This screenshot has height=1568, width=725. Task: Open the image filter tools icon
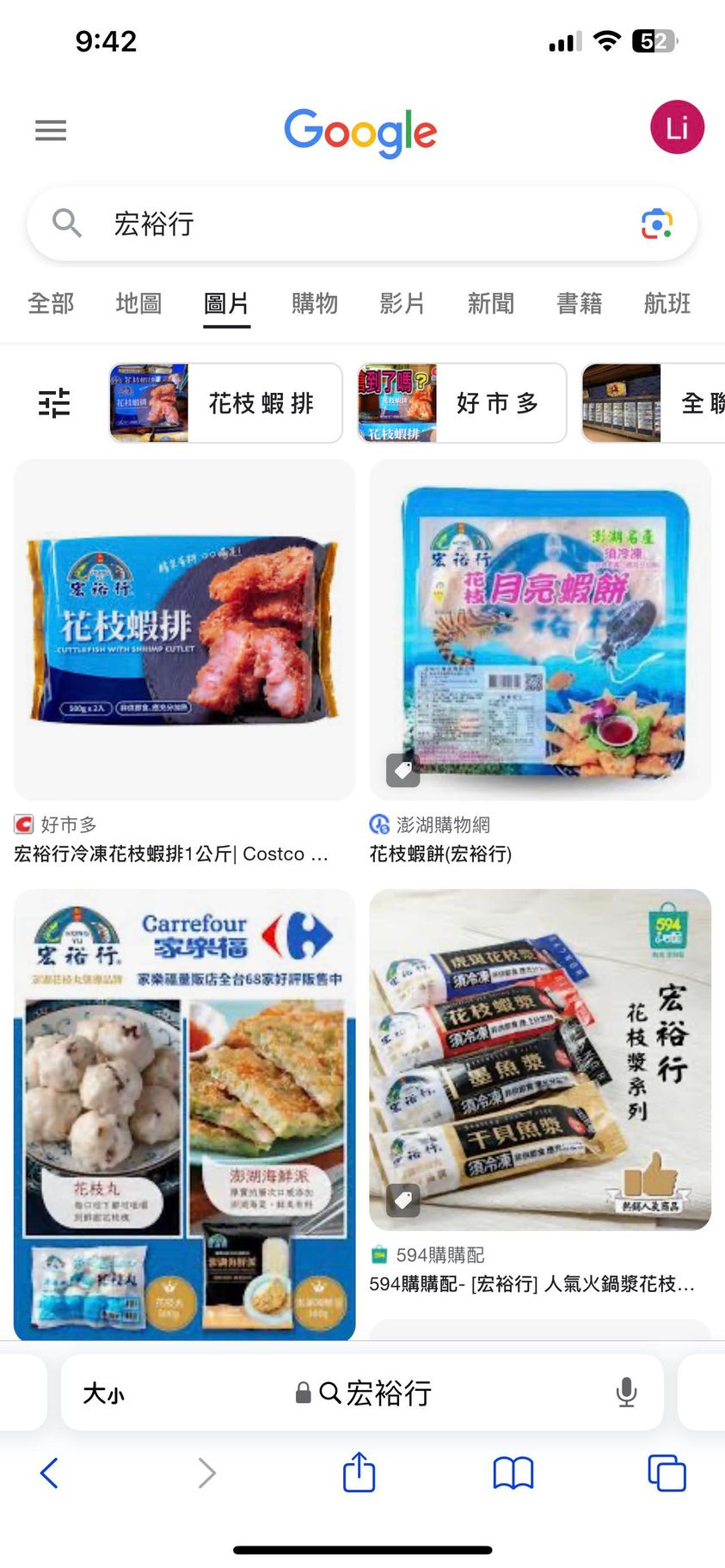pos(54,402)
